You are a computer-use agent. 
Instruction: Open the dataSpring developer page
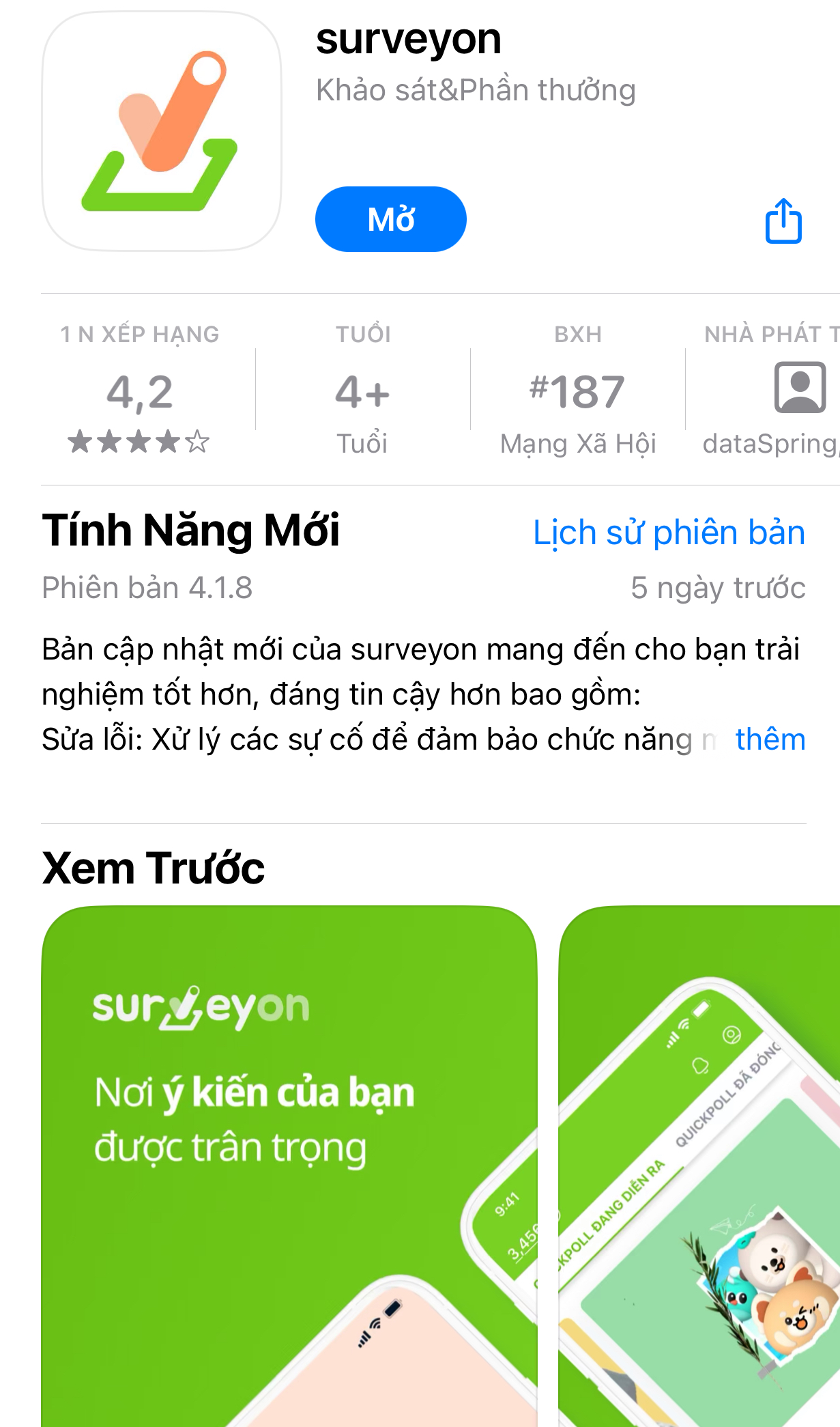coord(770,389)
